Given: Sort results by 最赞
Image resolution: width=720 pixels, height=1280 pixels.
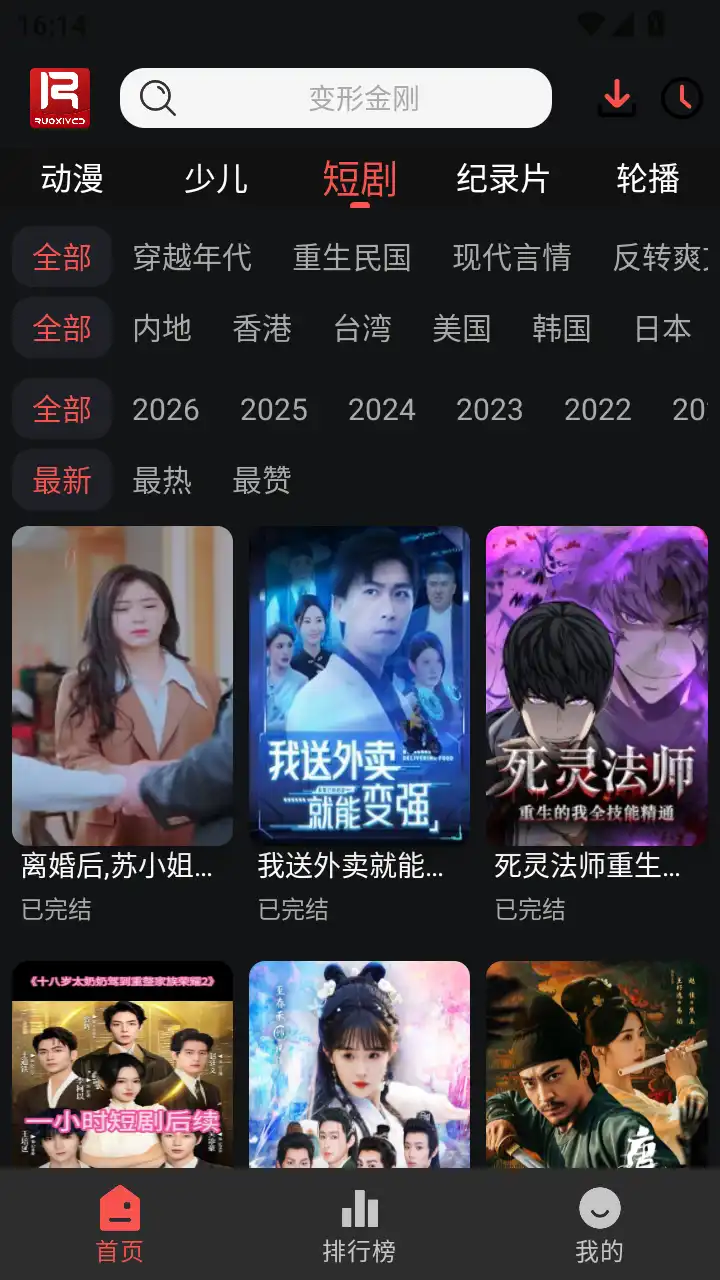Looking at the screenshot, I should tap(262, 481).
